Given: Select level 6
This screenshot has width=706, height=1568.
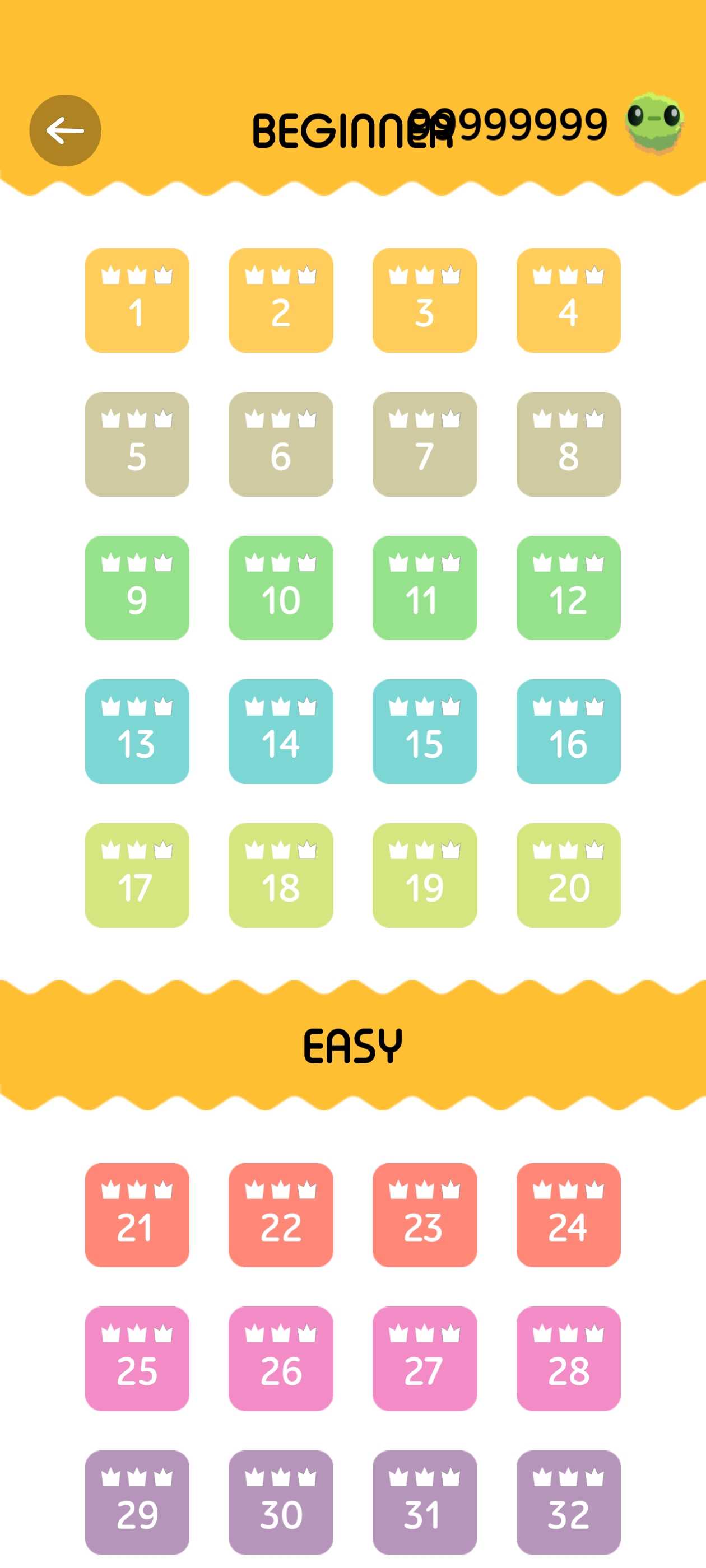Looking at the screenshot, I should coord(281,444).
